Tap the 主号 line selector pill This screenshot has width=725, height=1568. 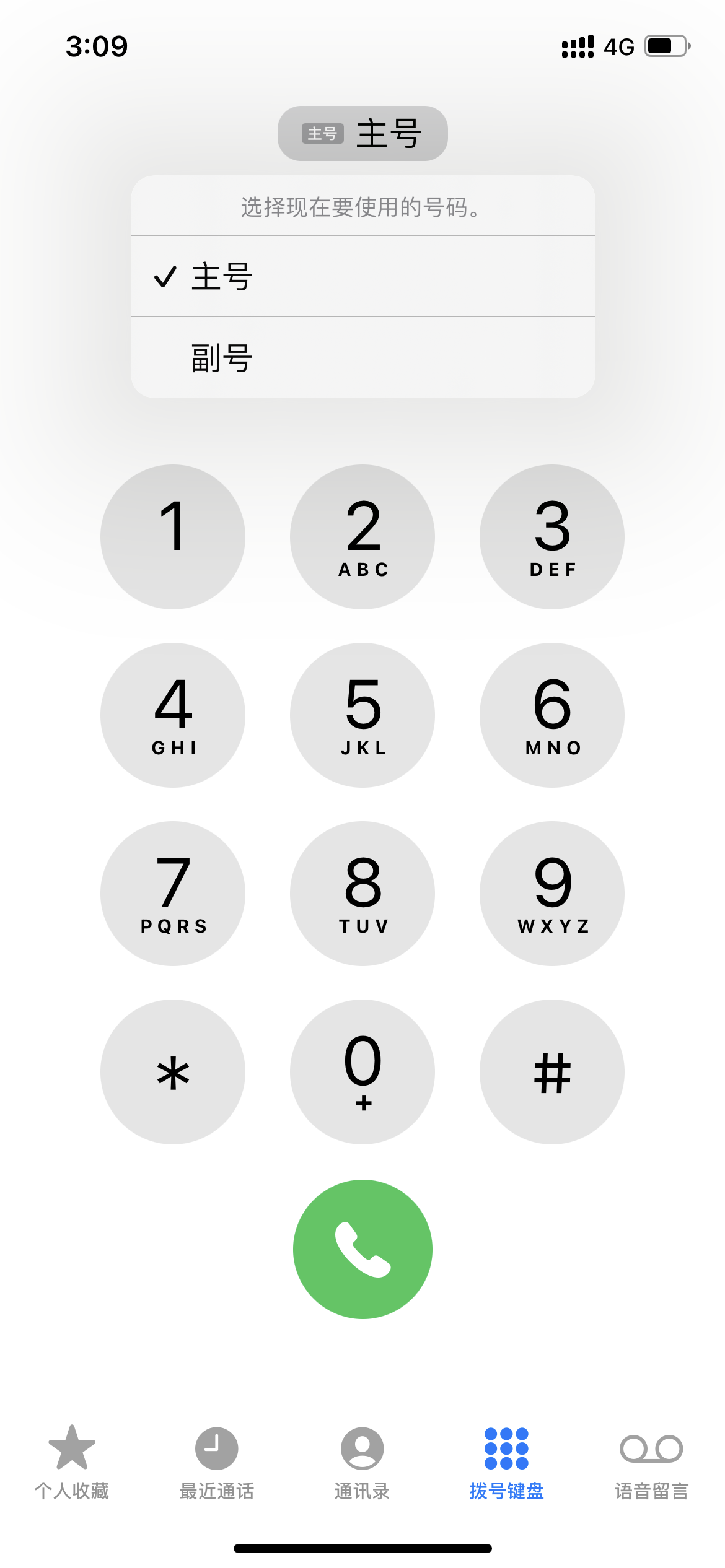(x=362, y=133)
